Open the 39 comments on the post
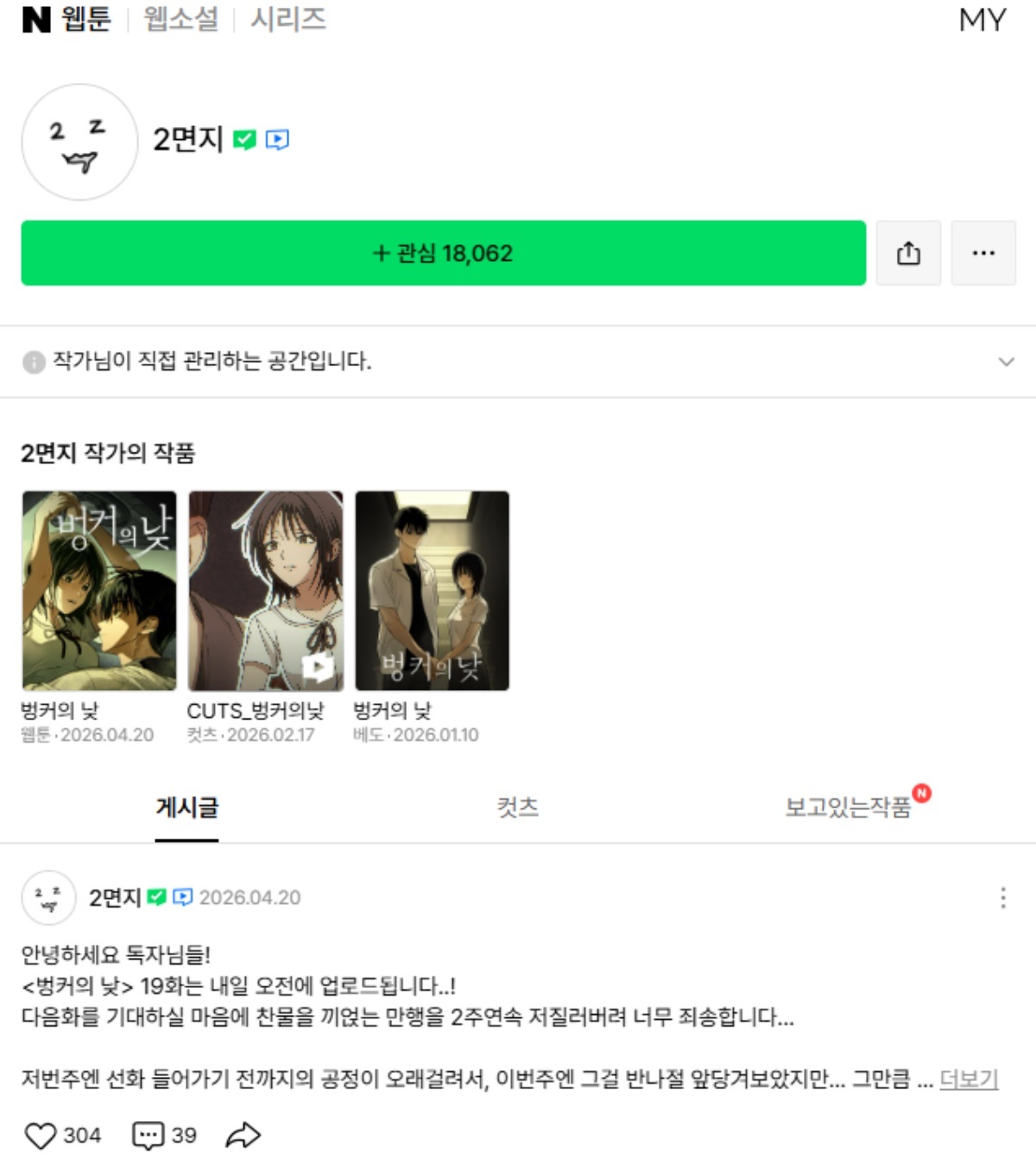Image resolution: width=1036 pixels, height=1172 pixels. point(148,1135)
